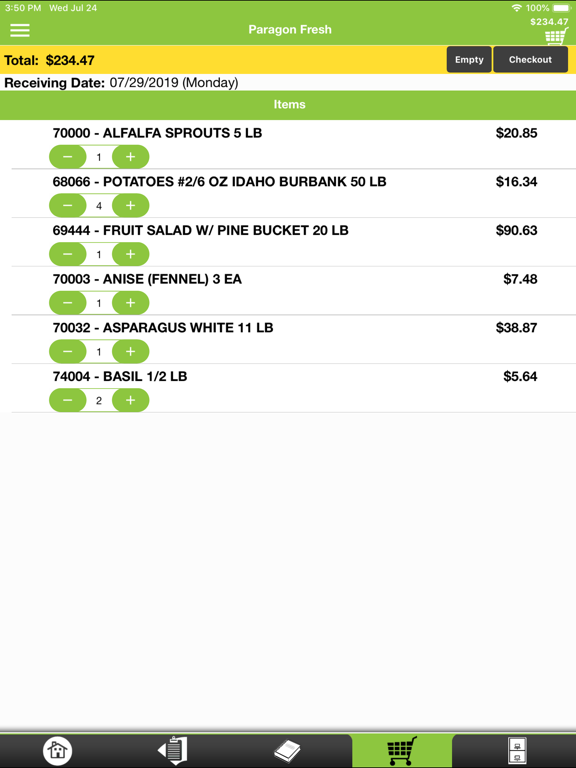Reduce Basil 1/2 LB quantity

click(x=68, y=400)
